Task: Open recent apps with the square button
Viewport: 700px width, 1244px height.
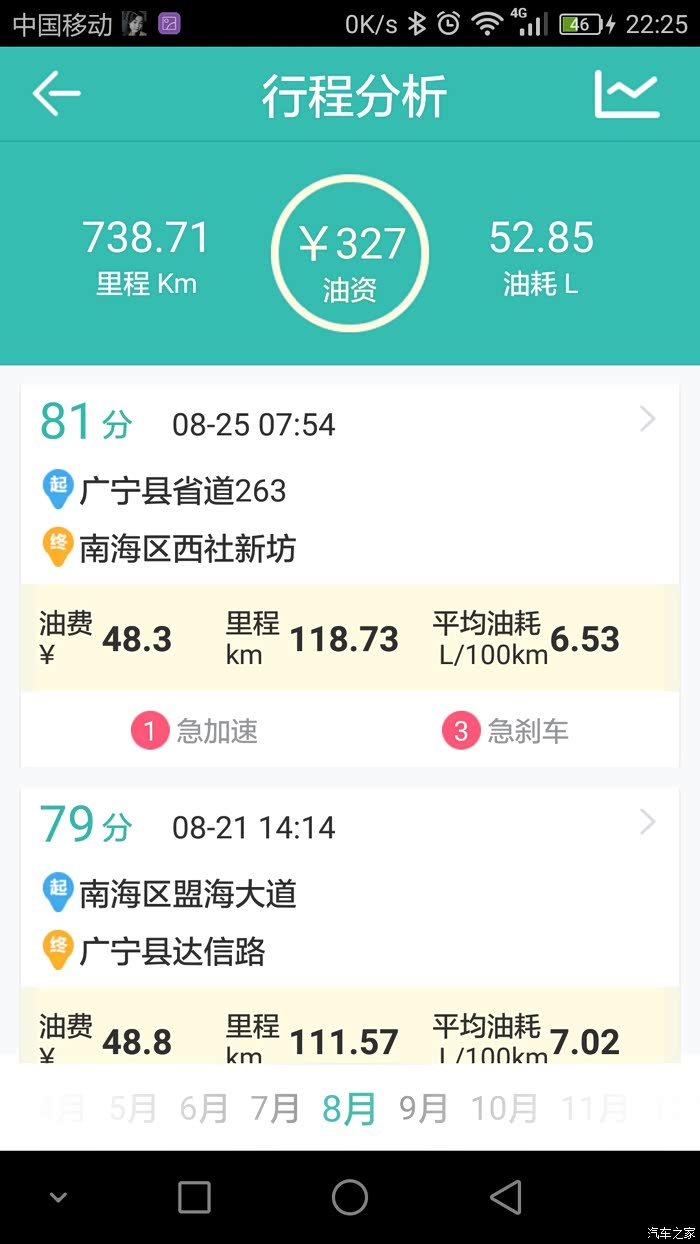Action: click(x=194, y=1197)
